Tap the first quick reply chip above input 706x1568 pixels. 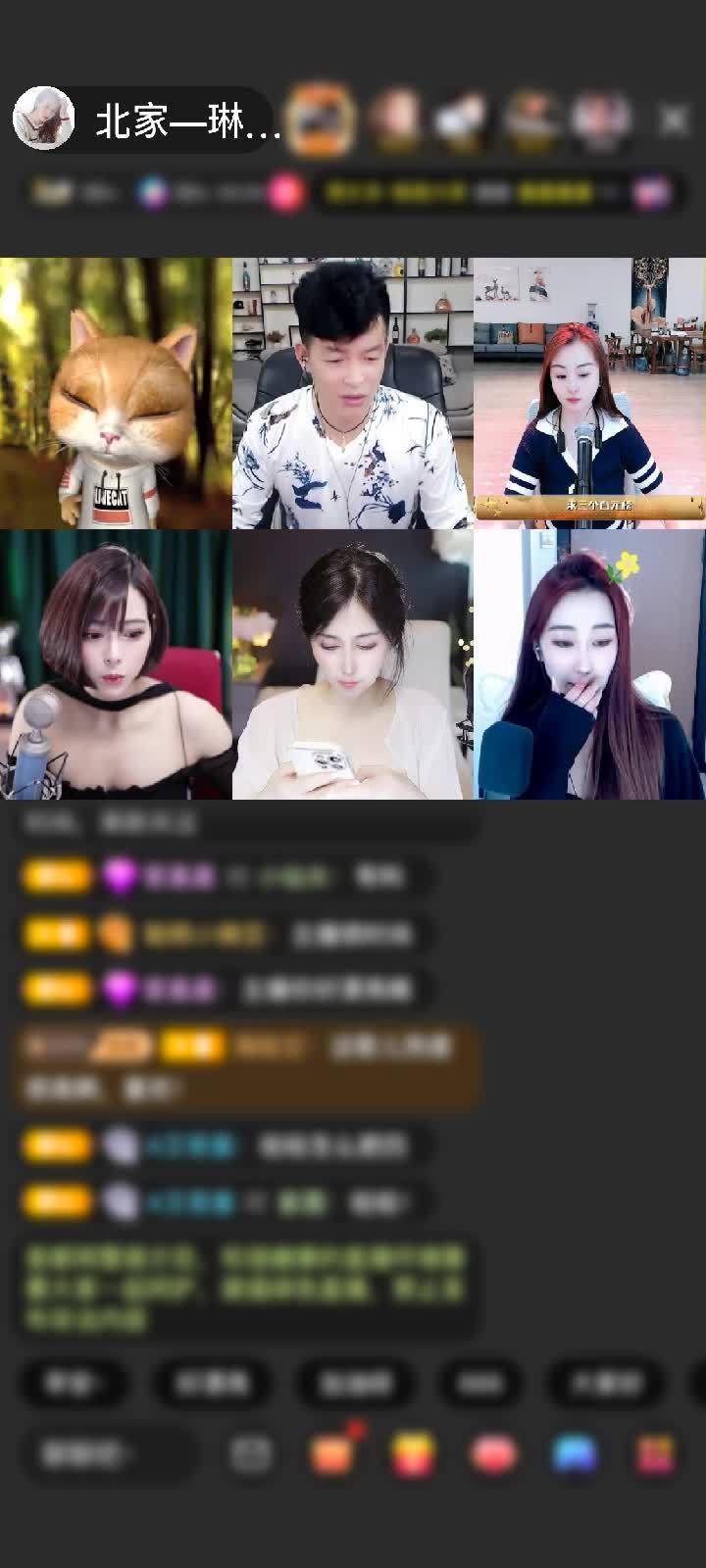coord(74,1383)
